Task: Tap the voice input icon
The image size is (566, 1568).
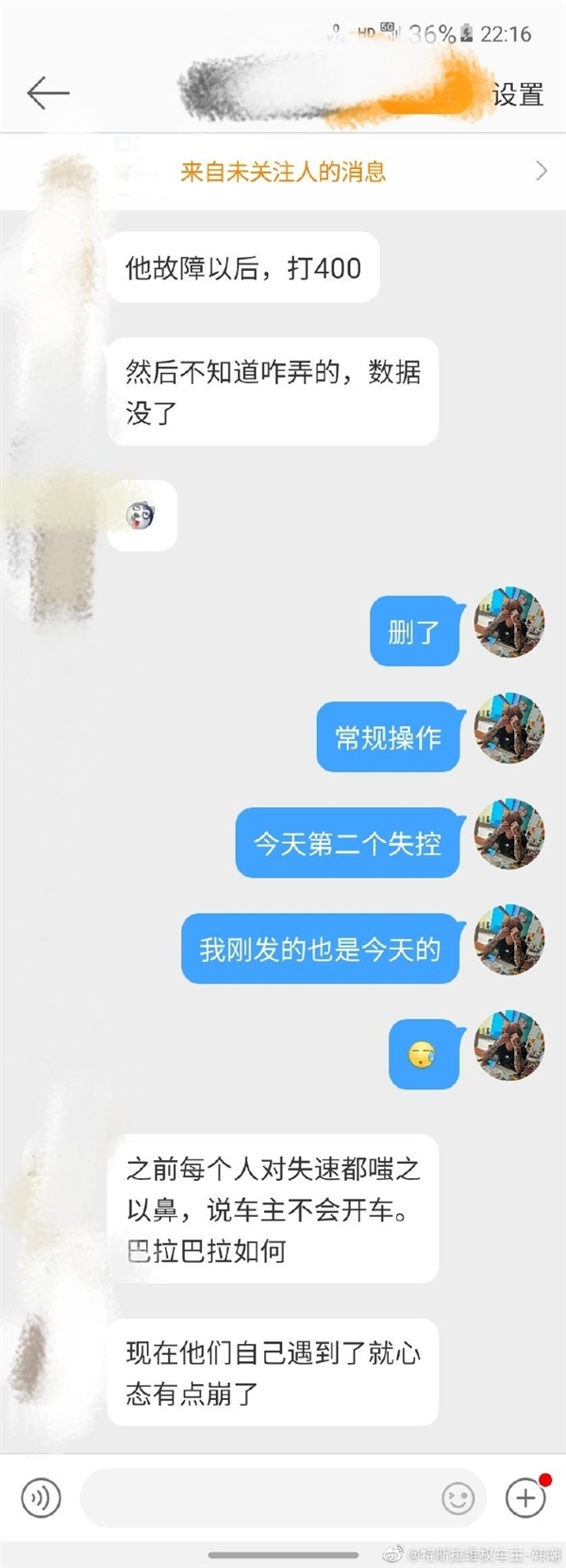Action: (x=41, y=1497)
